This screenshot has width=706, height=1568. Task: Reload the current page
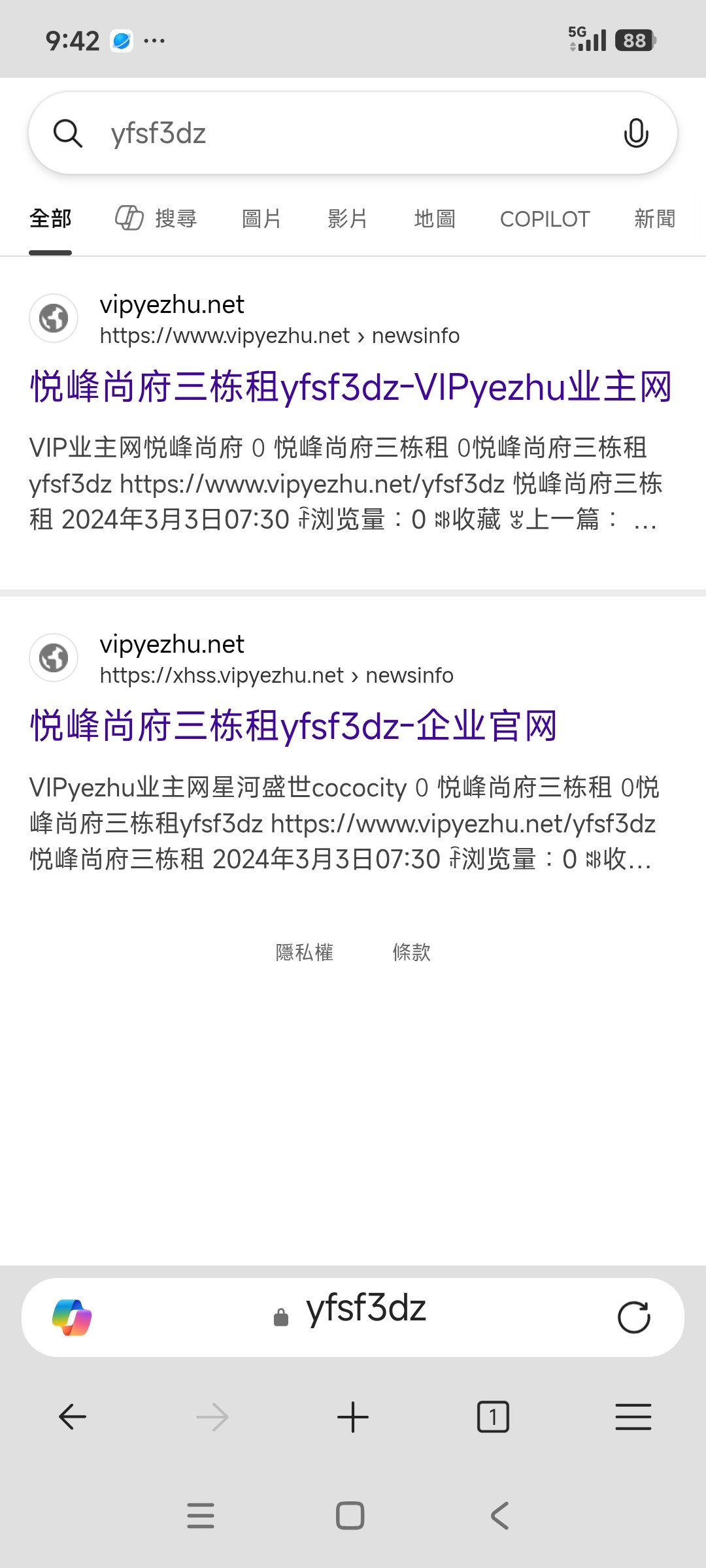[633, 1317]
